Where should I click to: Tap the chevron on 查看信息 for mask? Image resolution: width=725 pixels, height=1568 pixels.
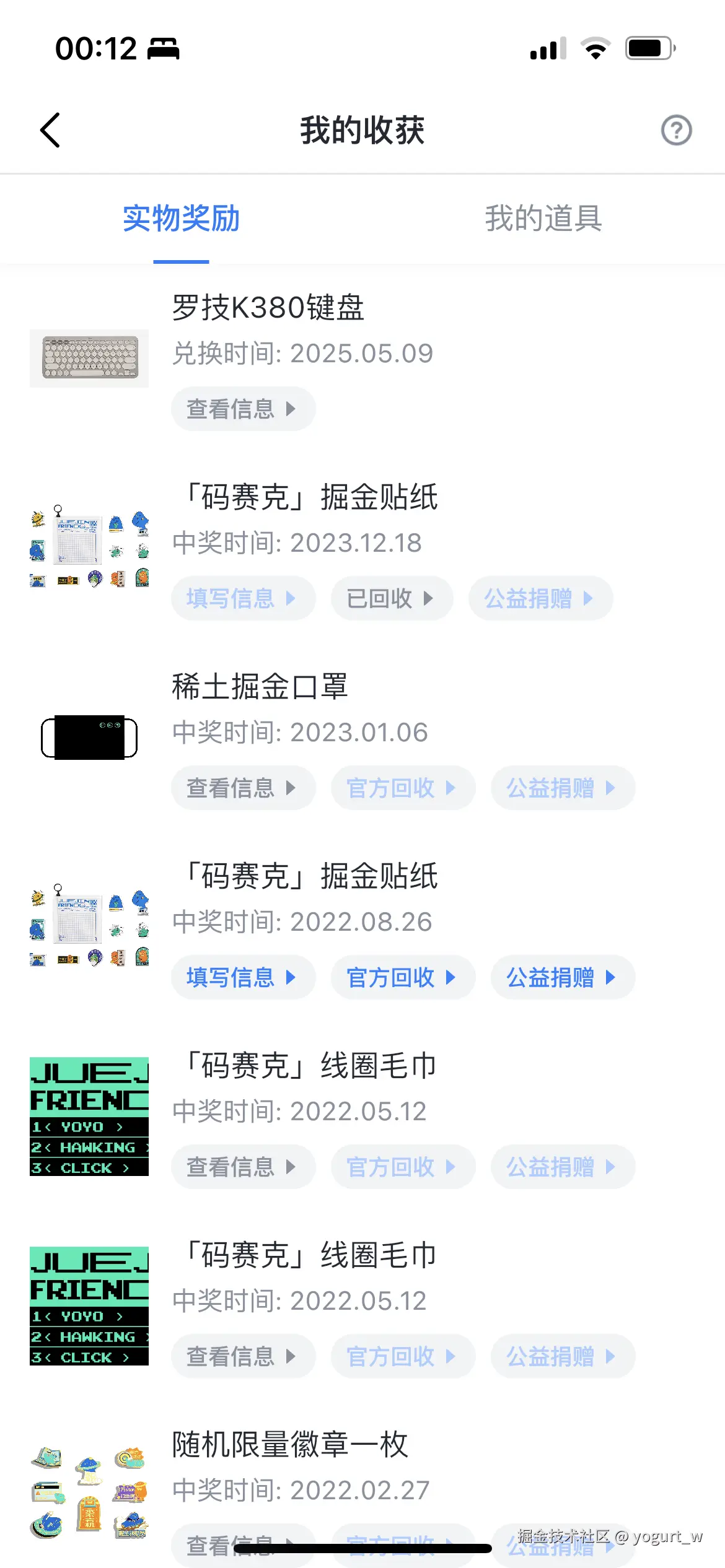click(x=291, y=788)
